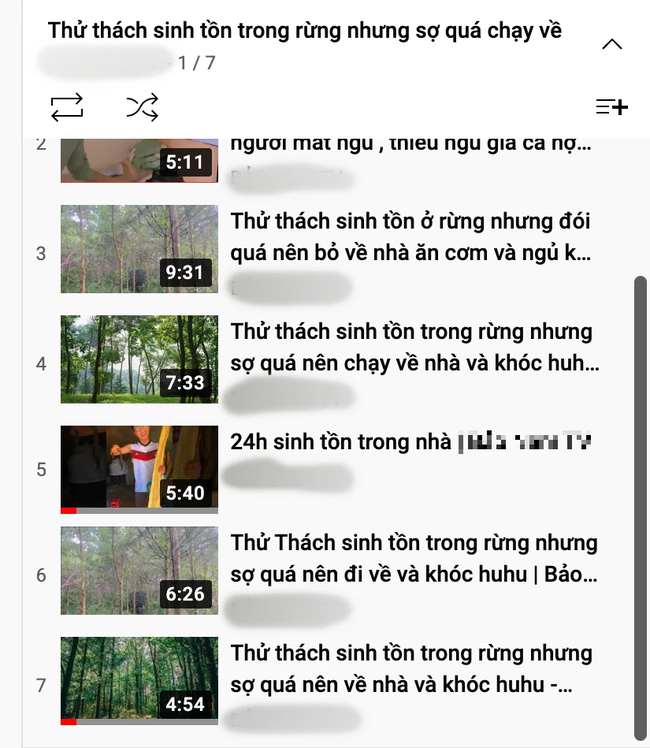Open video 6 with duration 6:26
This screenshot has height=748, width=650.
(x=139, y=570)
